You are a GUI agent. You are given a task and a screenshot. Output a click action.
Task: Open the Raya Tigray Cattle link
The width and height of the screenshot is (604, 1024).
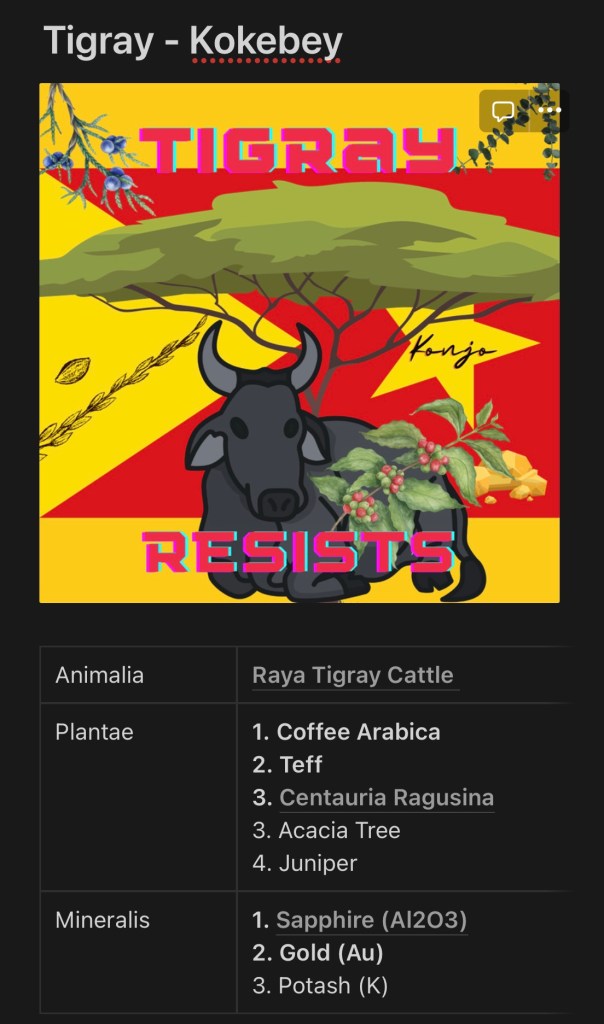pos(353,675)
